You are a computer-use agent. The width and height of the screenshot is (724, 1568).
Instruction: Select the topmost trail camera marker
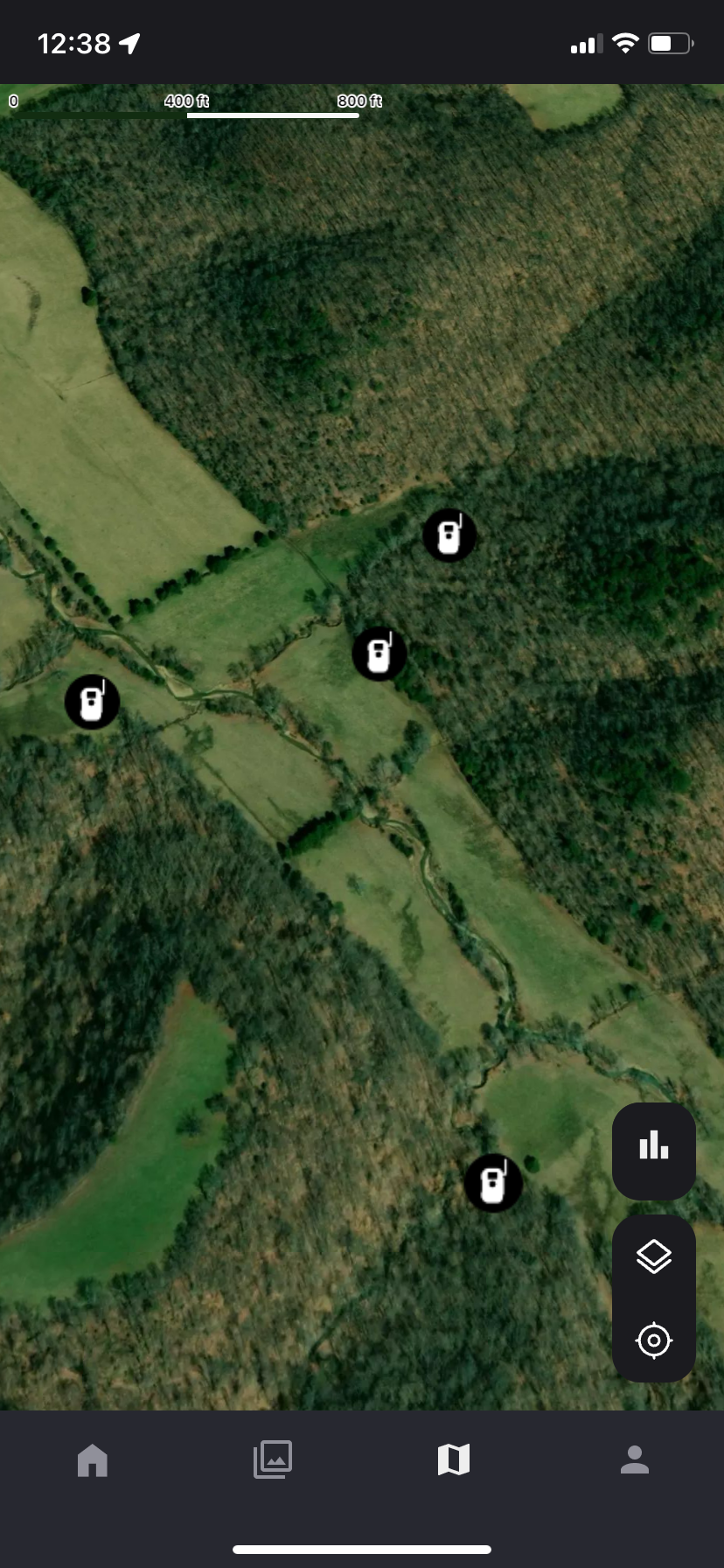pos(449,536)
